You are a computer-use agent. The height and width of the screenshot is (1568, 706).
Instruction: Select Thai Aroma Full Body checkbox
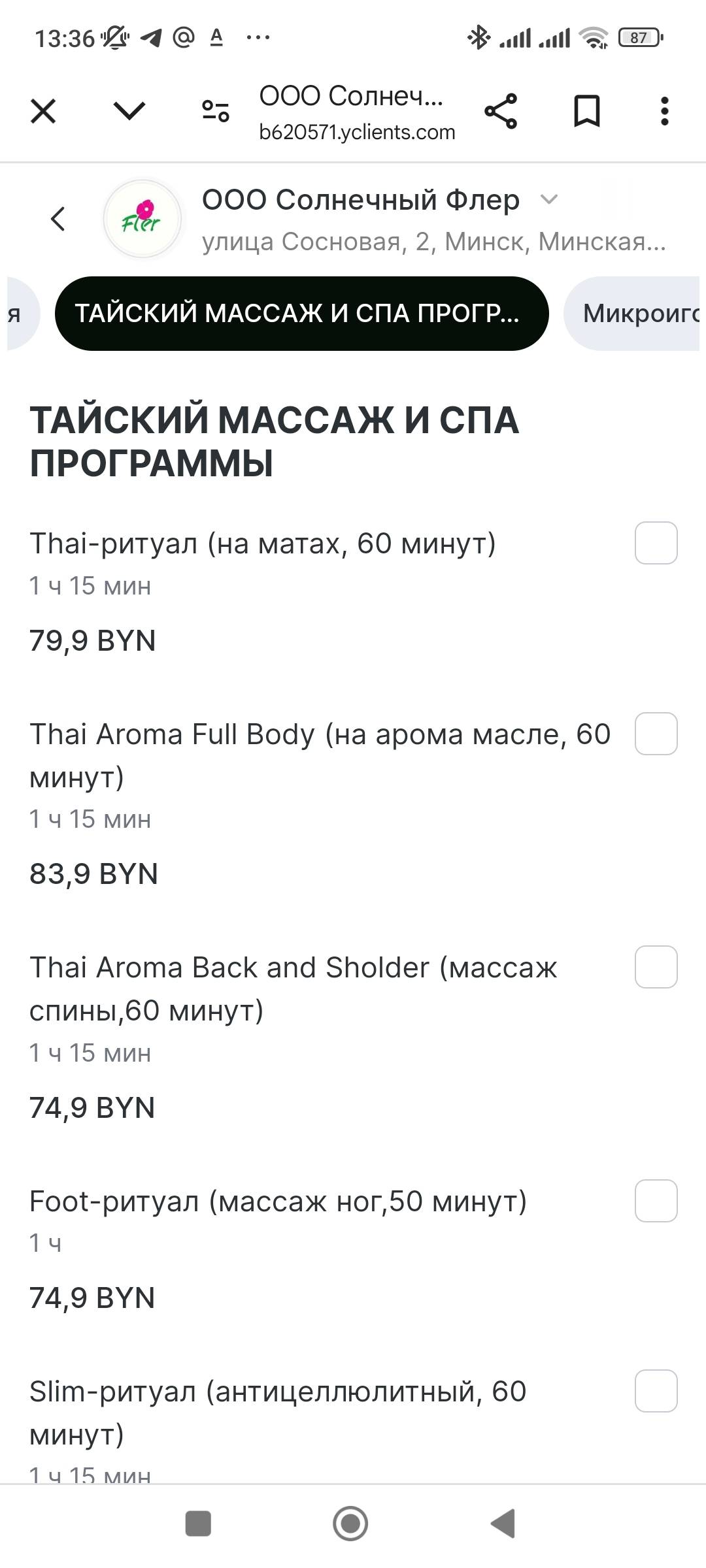click(x=656, y=734)
